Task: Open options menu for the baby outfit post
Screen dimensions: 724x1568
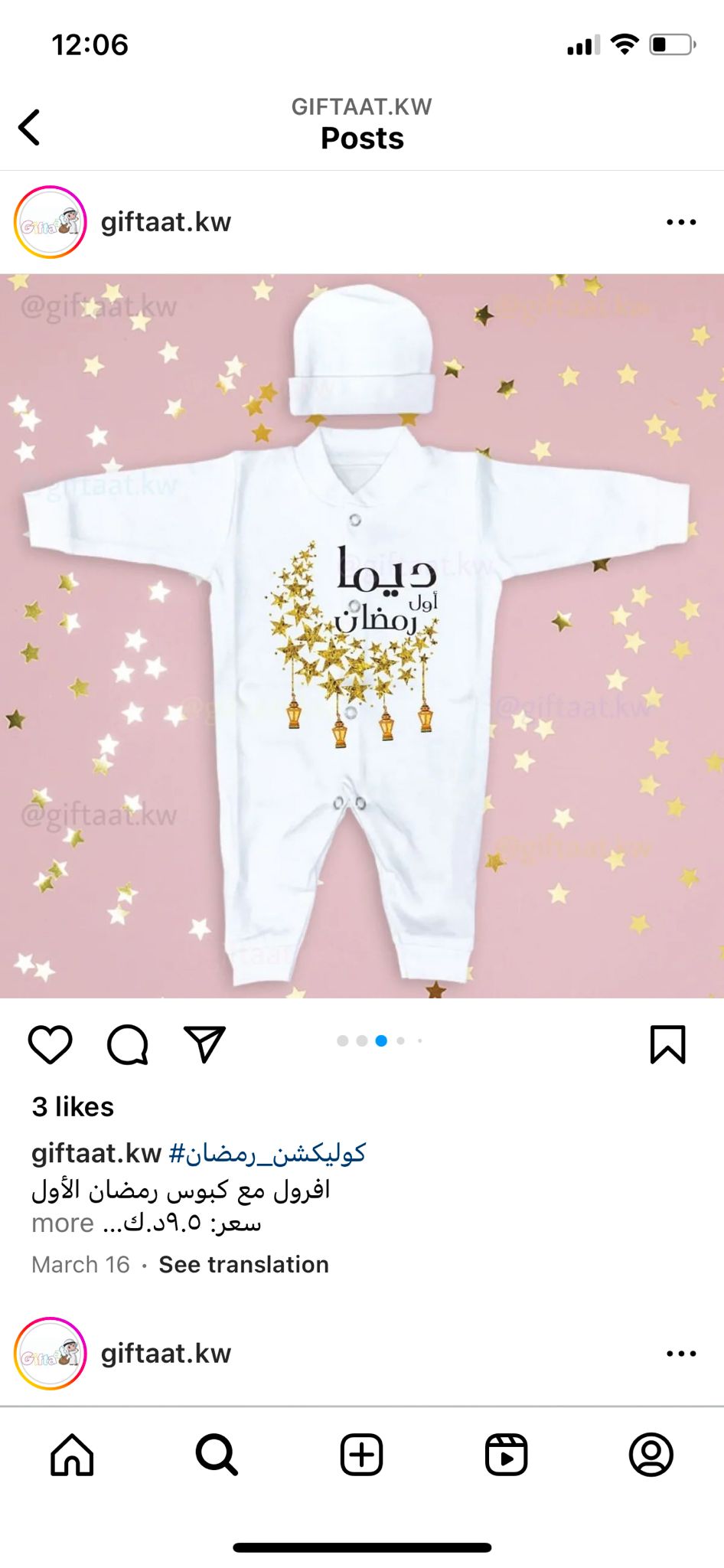Action: point(680,222)
